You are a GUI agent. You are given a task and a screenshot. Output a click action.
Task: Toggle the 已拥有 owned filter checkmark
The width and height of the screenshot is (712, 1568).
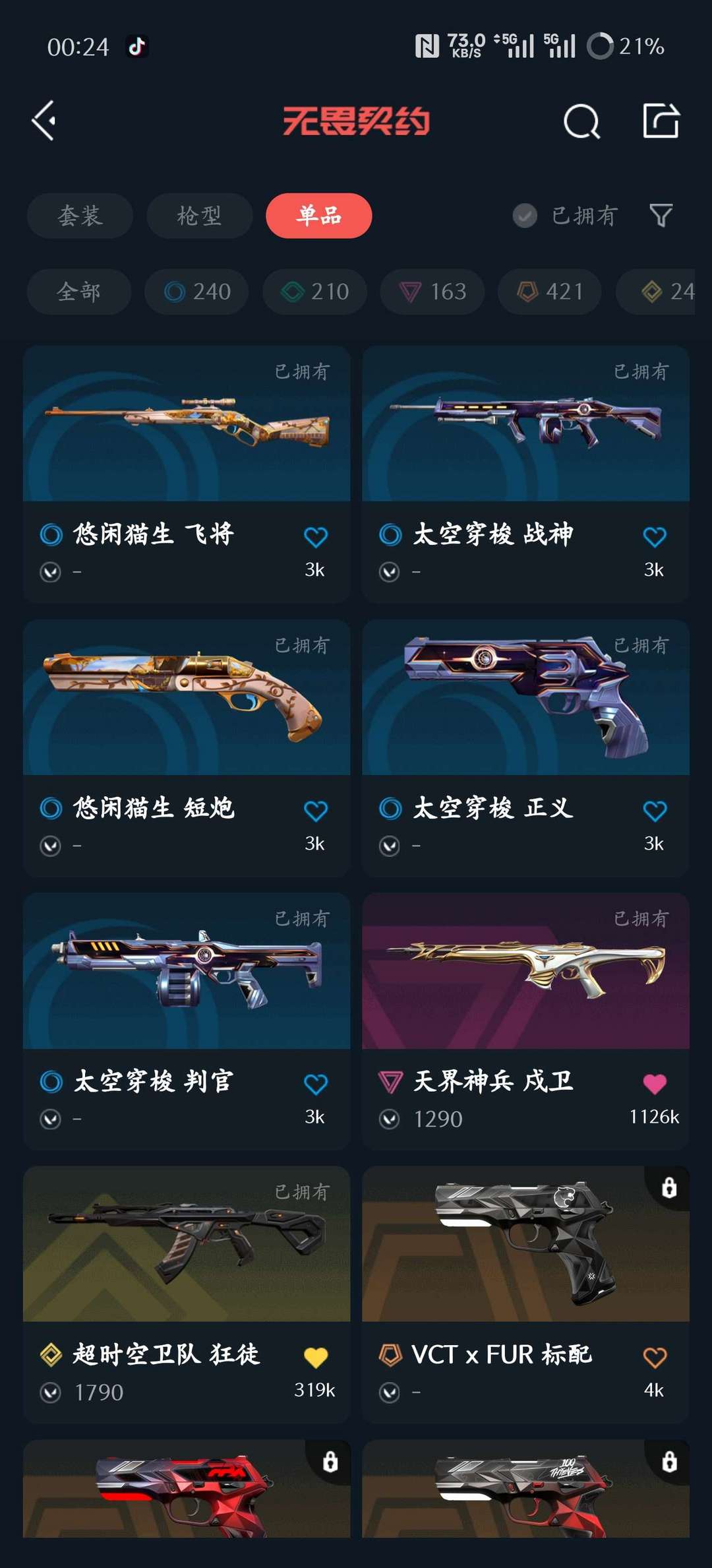[x=525, y=216]
